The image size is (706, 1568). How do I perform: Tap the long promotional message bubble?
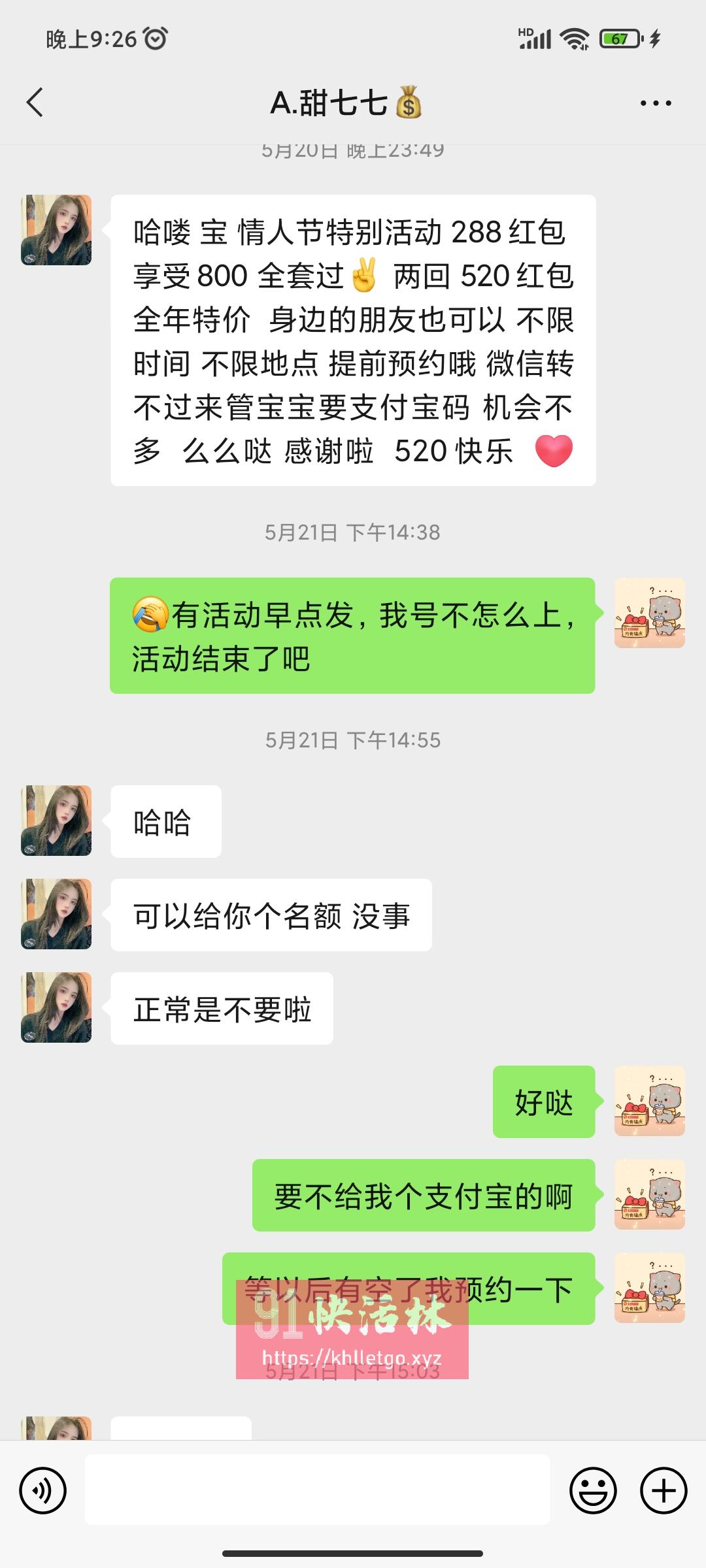pyautogui.click(x=353, y=340)
